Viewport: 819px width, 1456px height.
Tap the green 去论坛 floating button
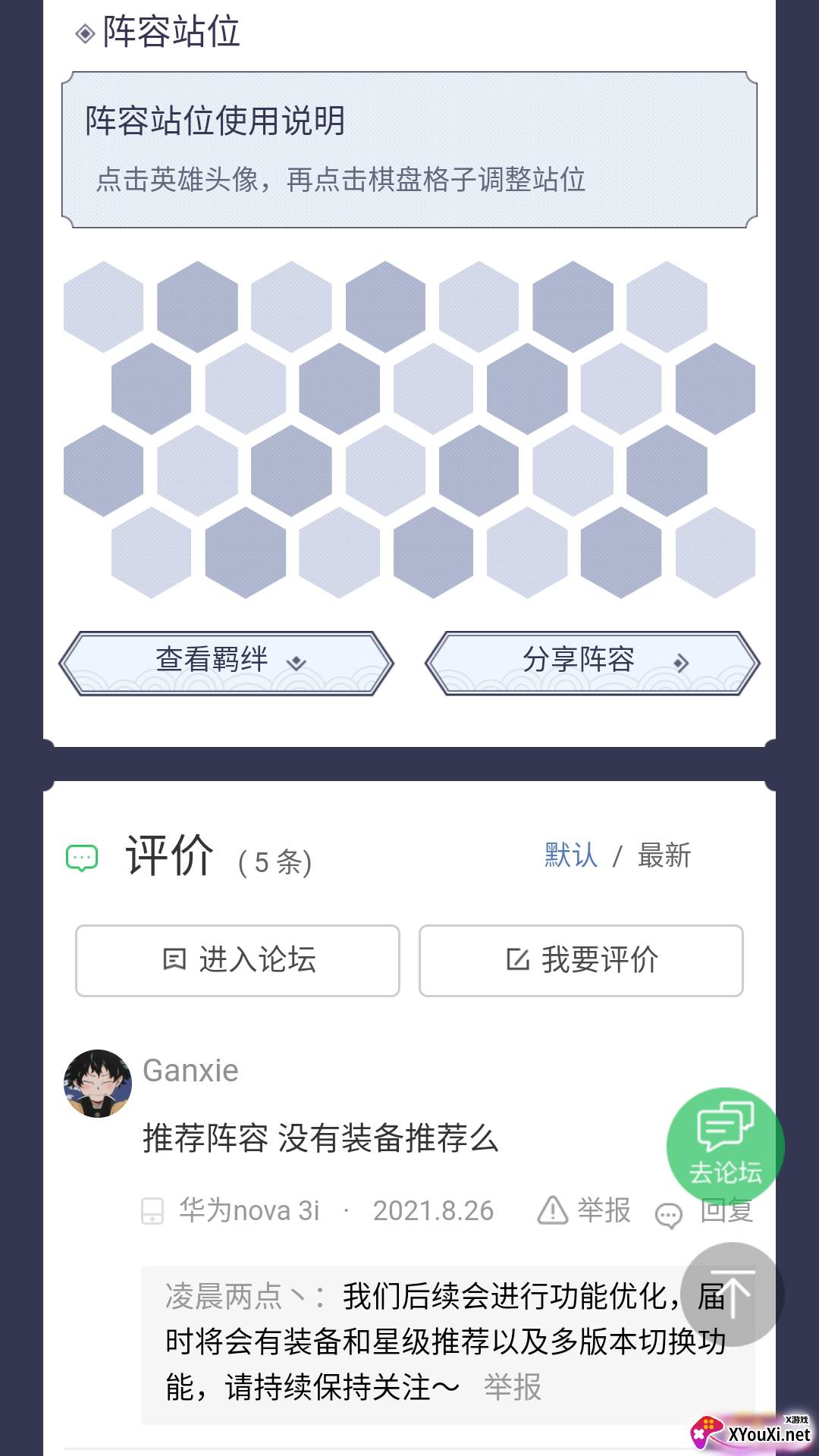pos(725,1145)
